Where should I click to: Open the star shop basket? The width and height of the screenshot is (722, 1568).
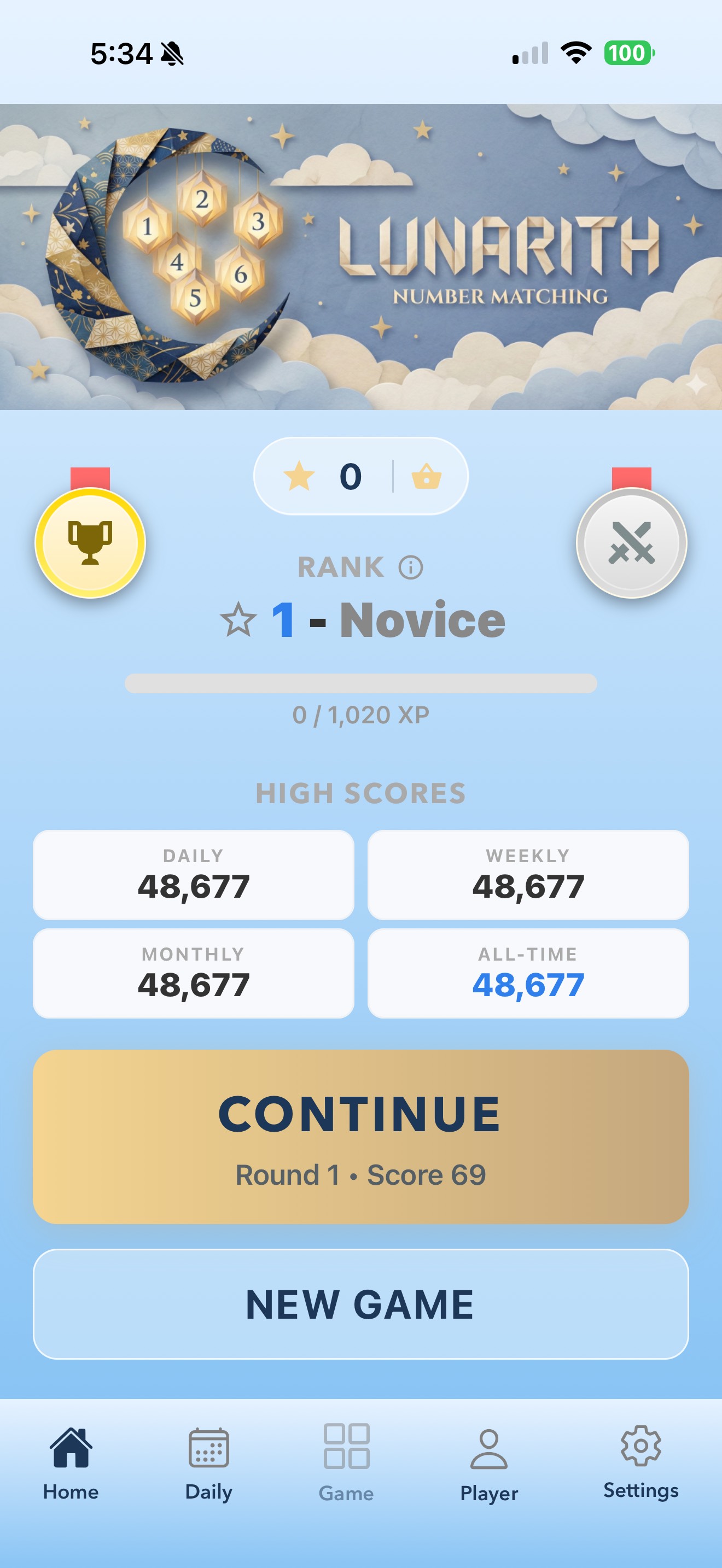426,476
